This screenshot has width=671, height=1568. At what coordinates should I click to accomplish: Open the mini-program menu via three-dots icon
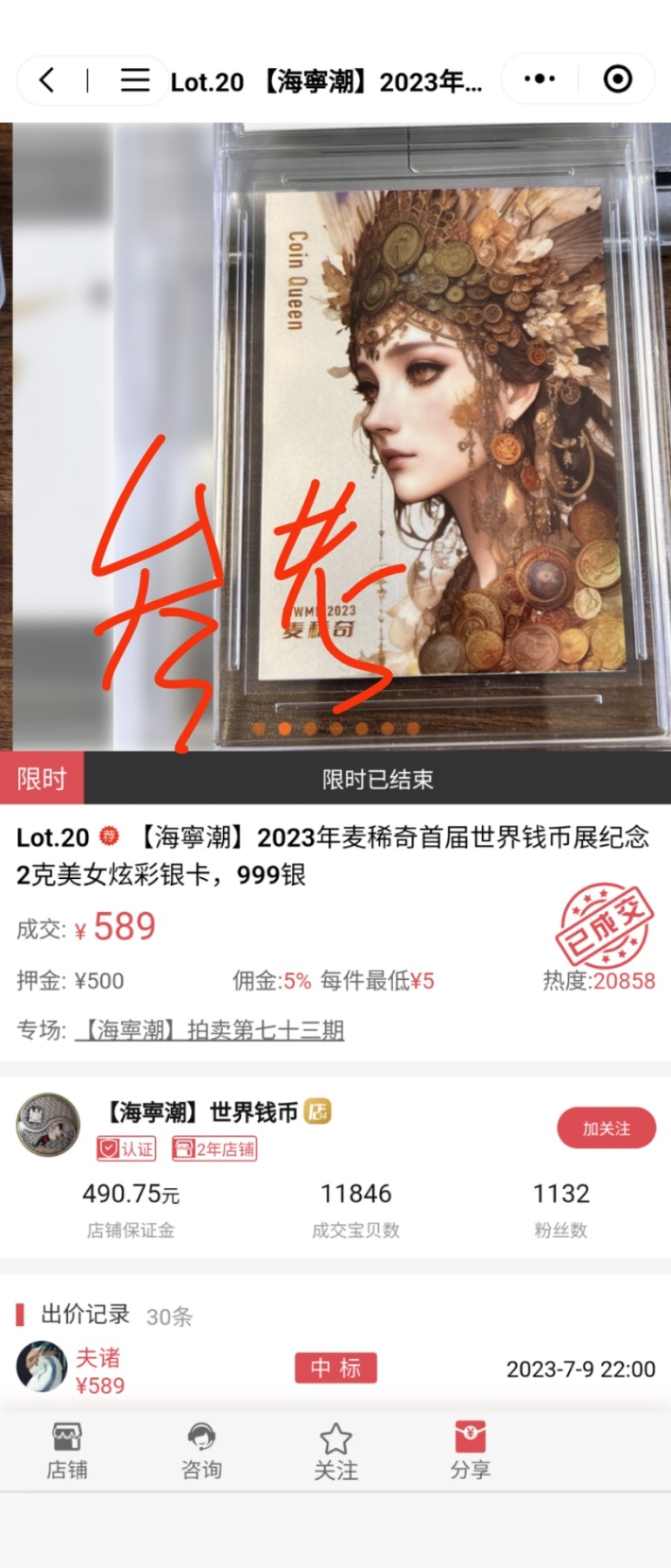(538, 78)
